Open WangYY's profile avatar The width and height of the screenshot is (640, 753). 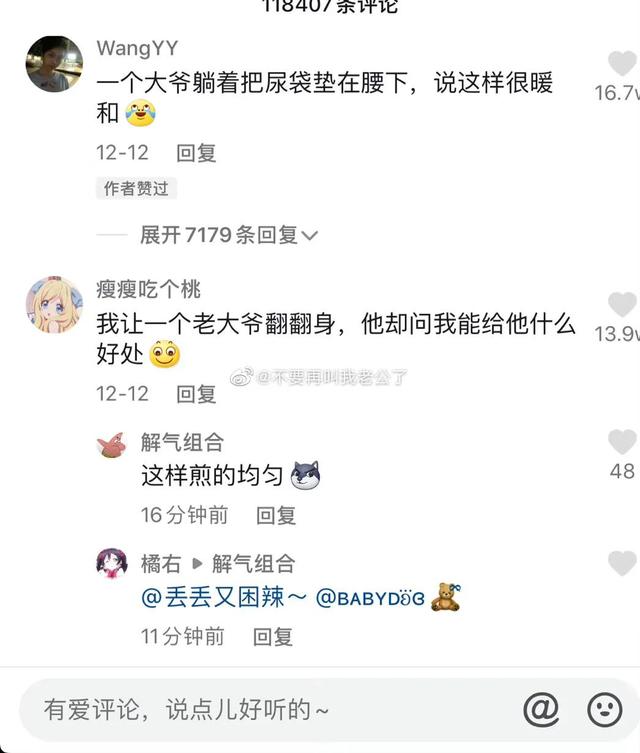pos(53,65)
